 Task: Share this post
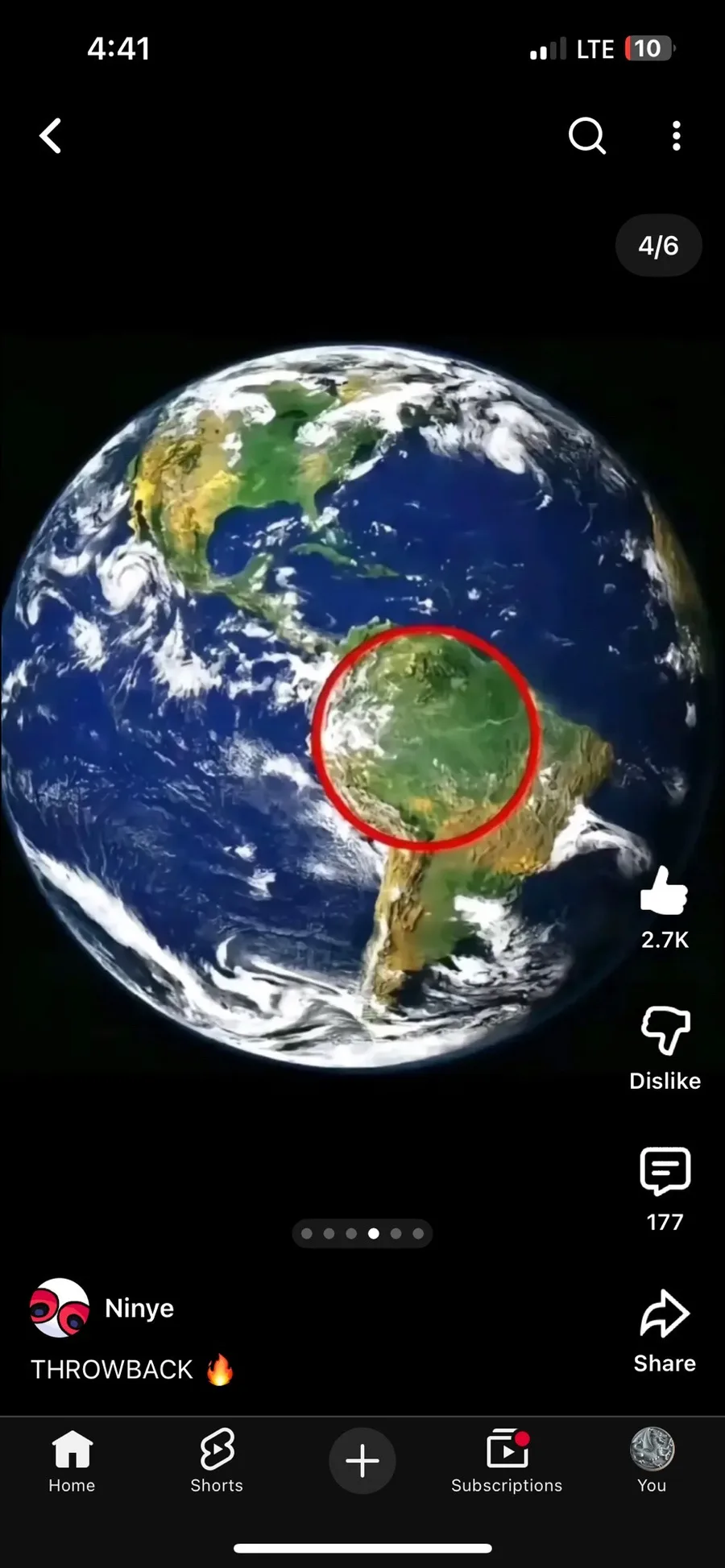tap(665, 1314)
